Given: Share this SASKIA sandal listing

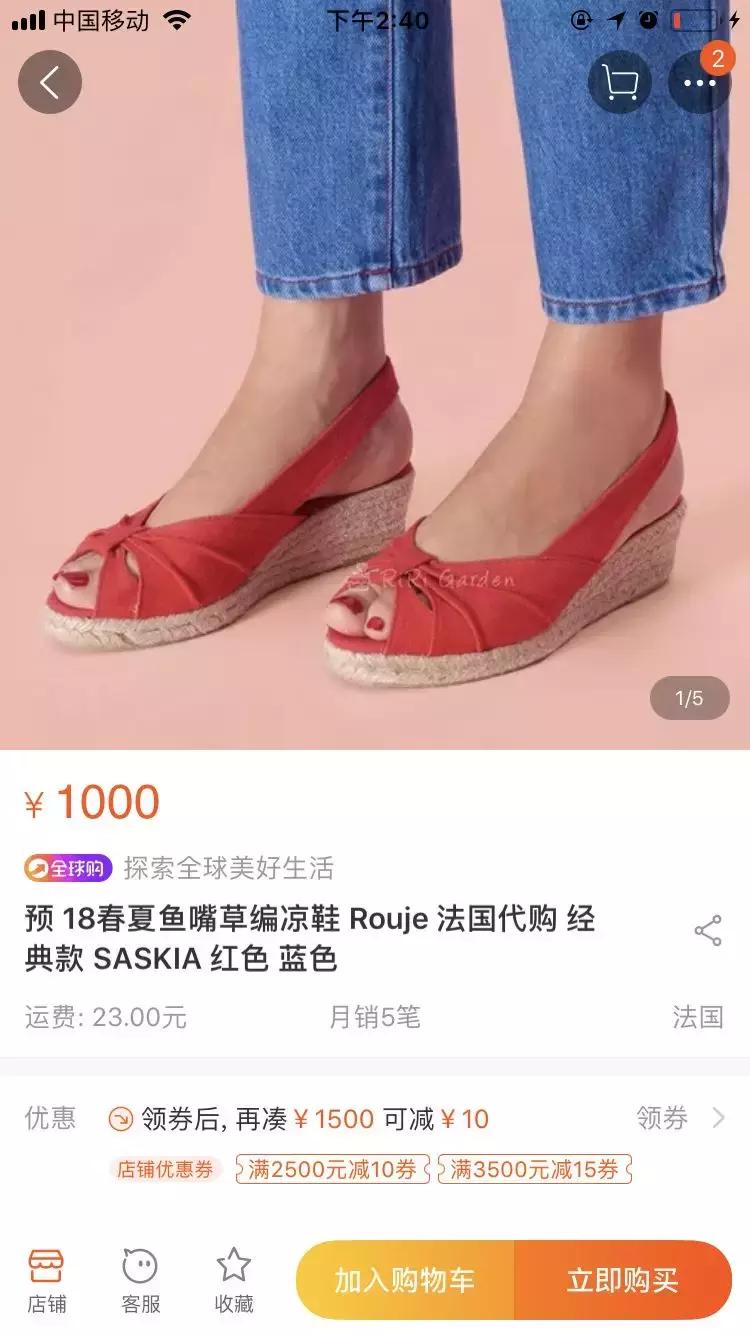Looking at the screenshot, I should click(x=708, y=930).
